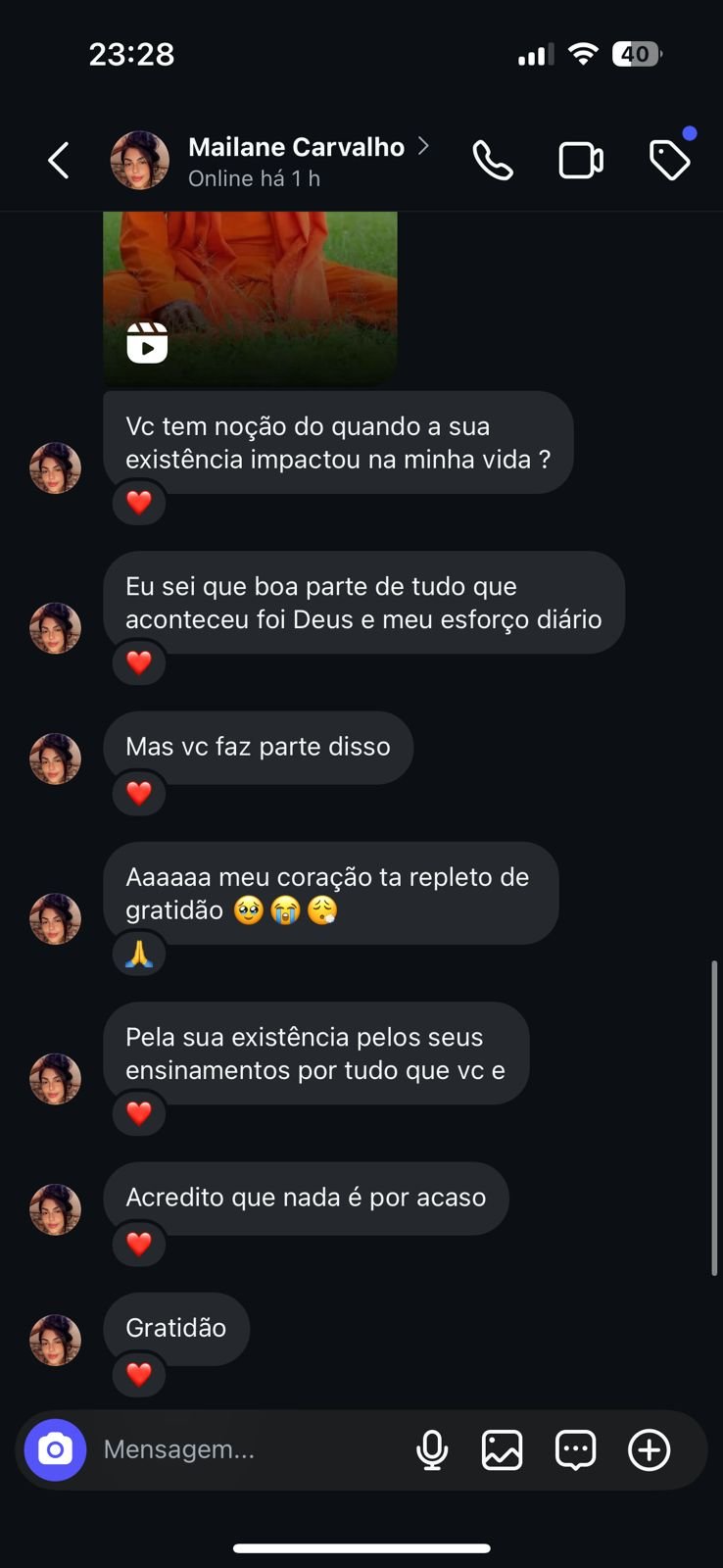Open the quick replies chat bubble icon
Viewport: 723px width, 1568px height.
tap(575, 1449)
